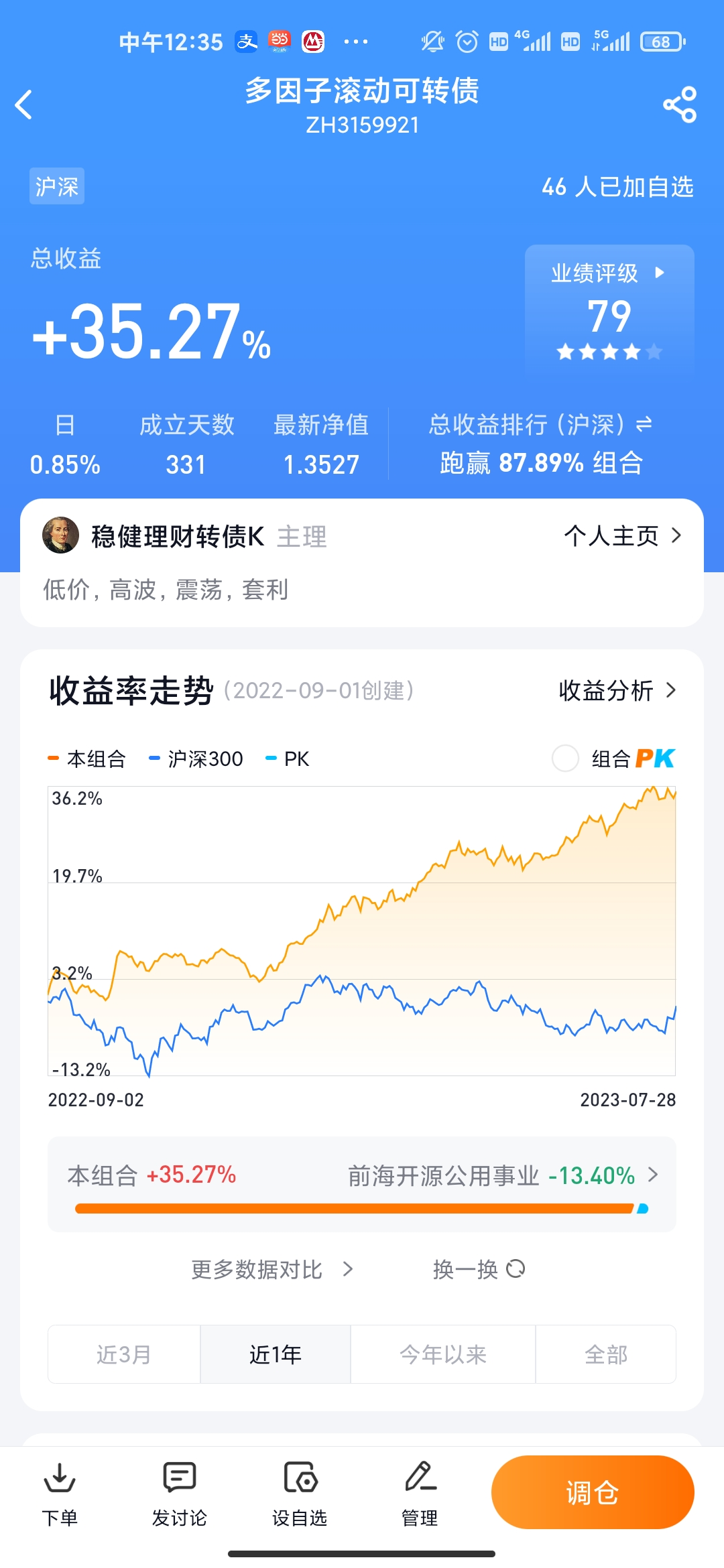This screenshot has height=1568, width=724.
Task: Tap 设自选 to set watchlist
Action: (300, 1492)
